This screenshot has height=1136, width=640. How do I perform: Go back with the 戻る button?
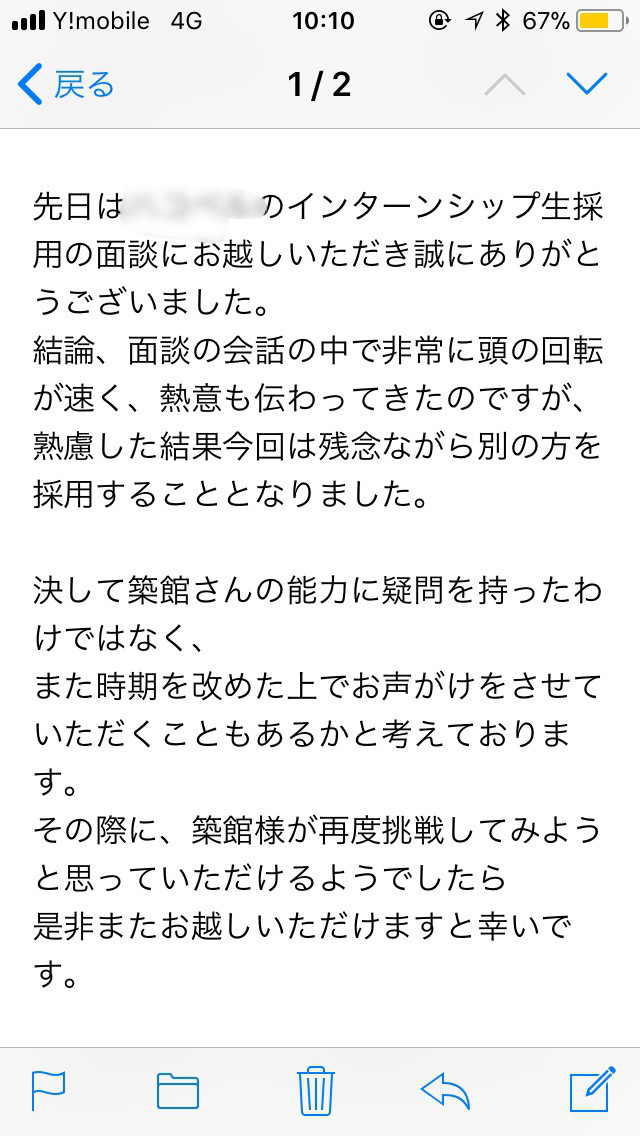click(65, 85)
